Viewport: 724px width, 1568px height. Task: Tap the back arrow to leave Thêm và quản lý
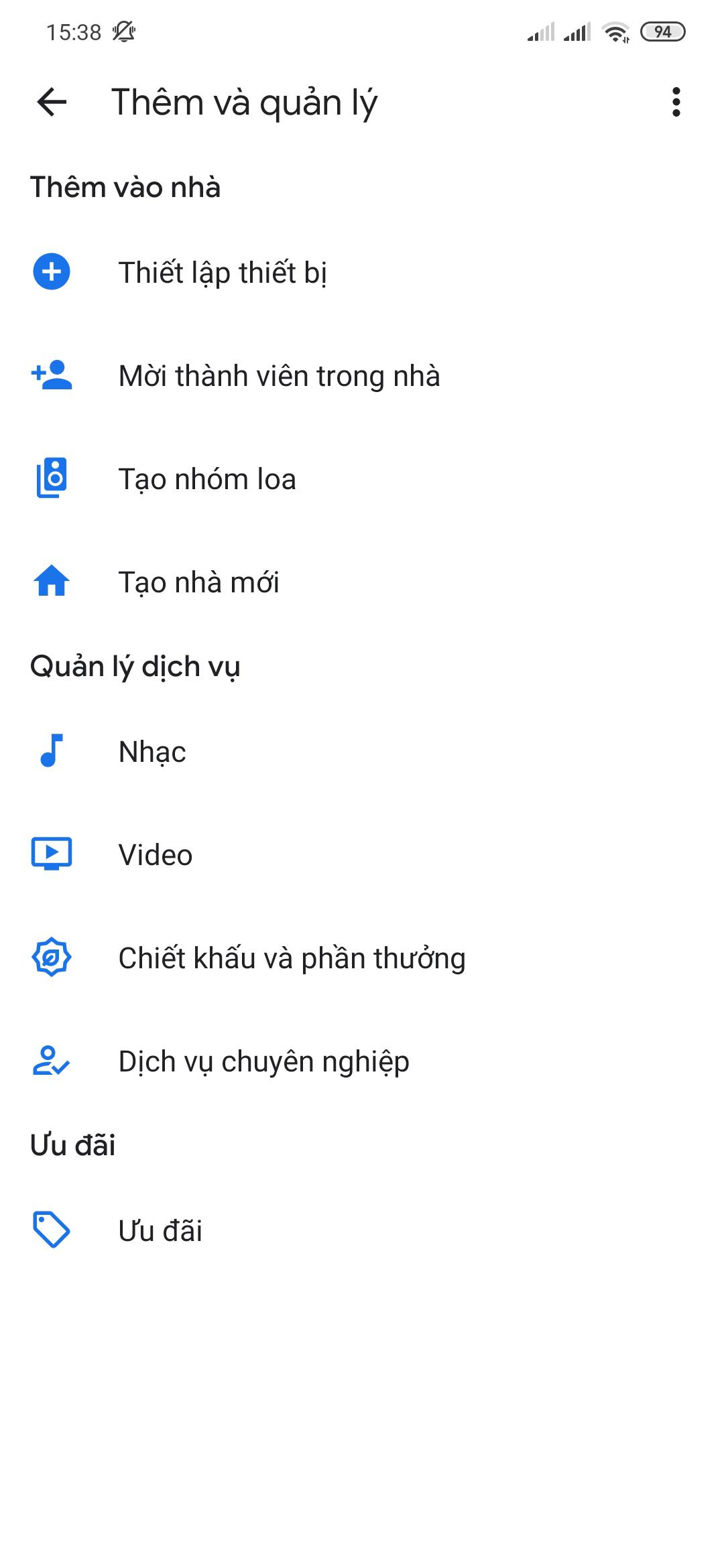(50, 102)
